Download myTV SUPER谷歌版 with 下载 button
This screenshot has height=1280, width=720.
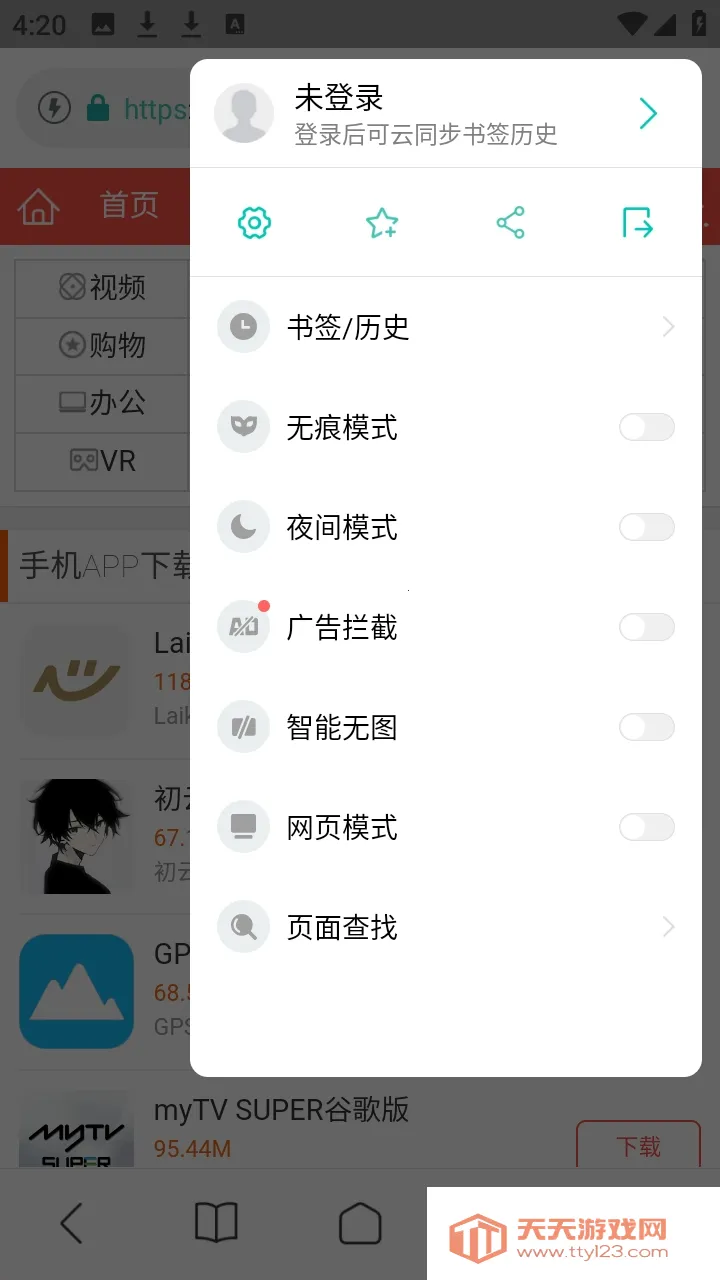pos(638,1148)
